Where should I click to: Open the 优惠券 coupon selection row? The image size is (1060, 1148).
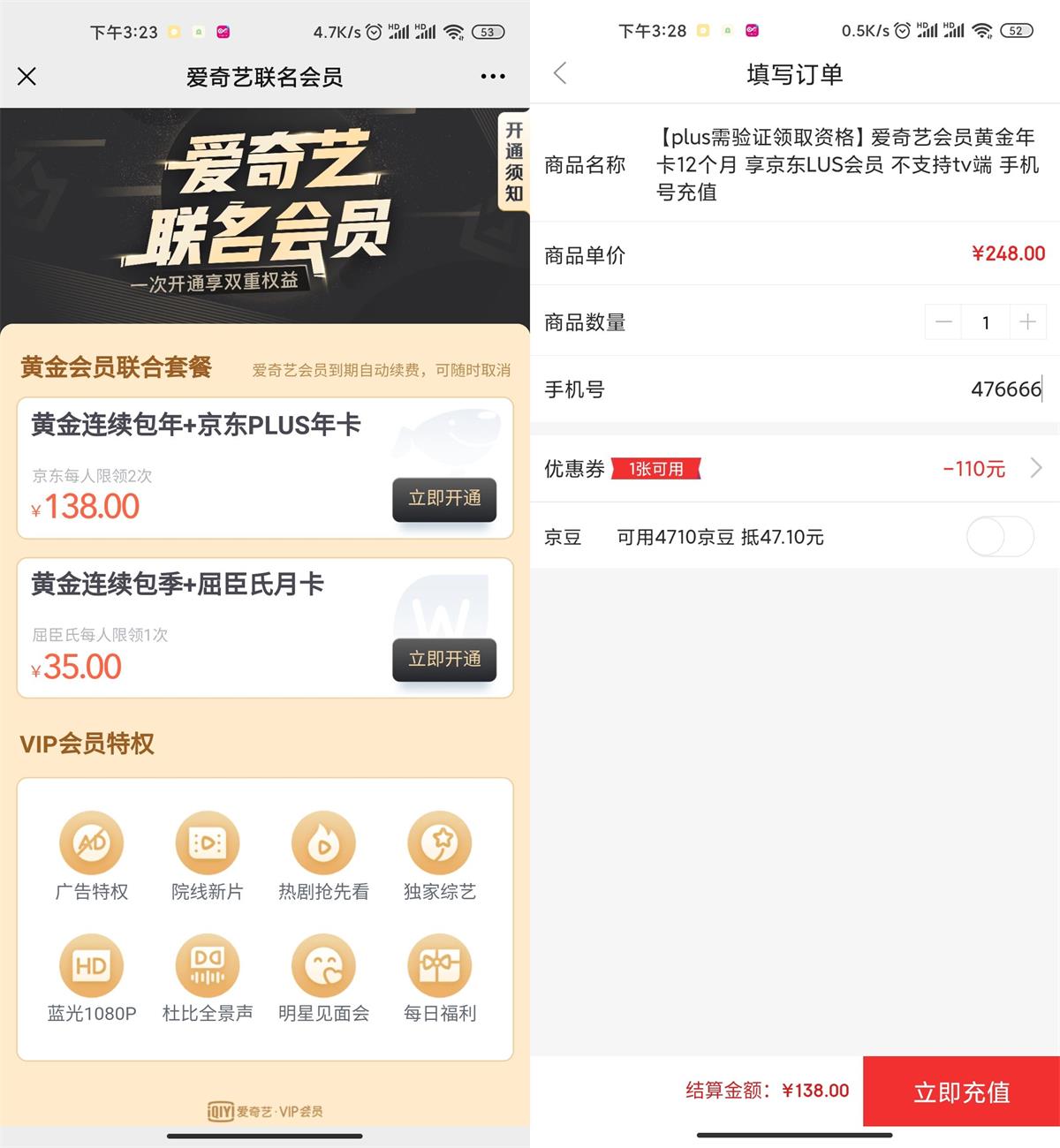point(795,469)
